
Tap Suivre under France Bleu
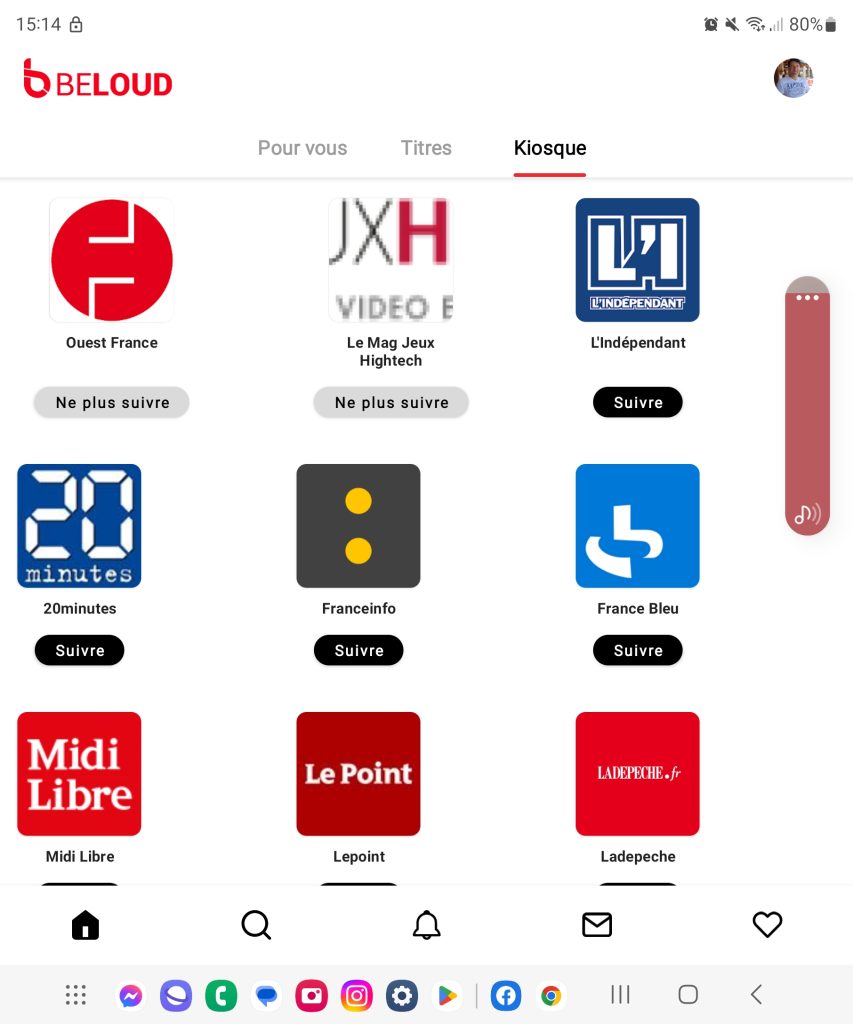637,650
